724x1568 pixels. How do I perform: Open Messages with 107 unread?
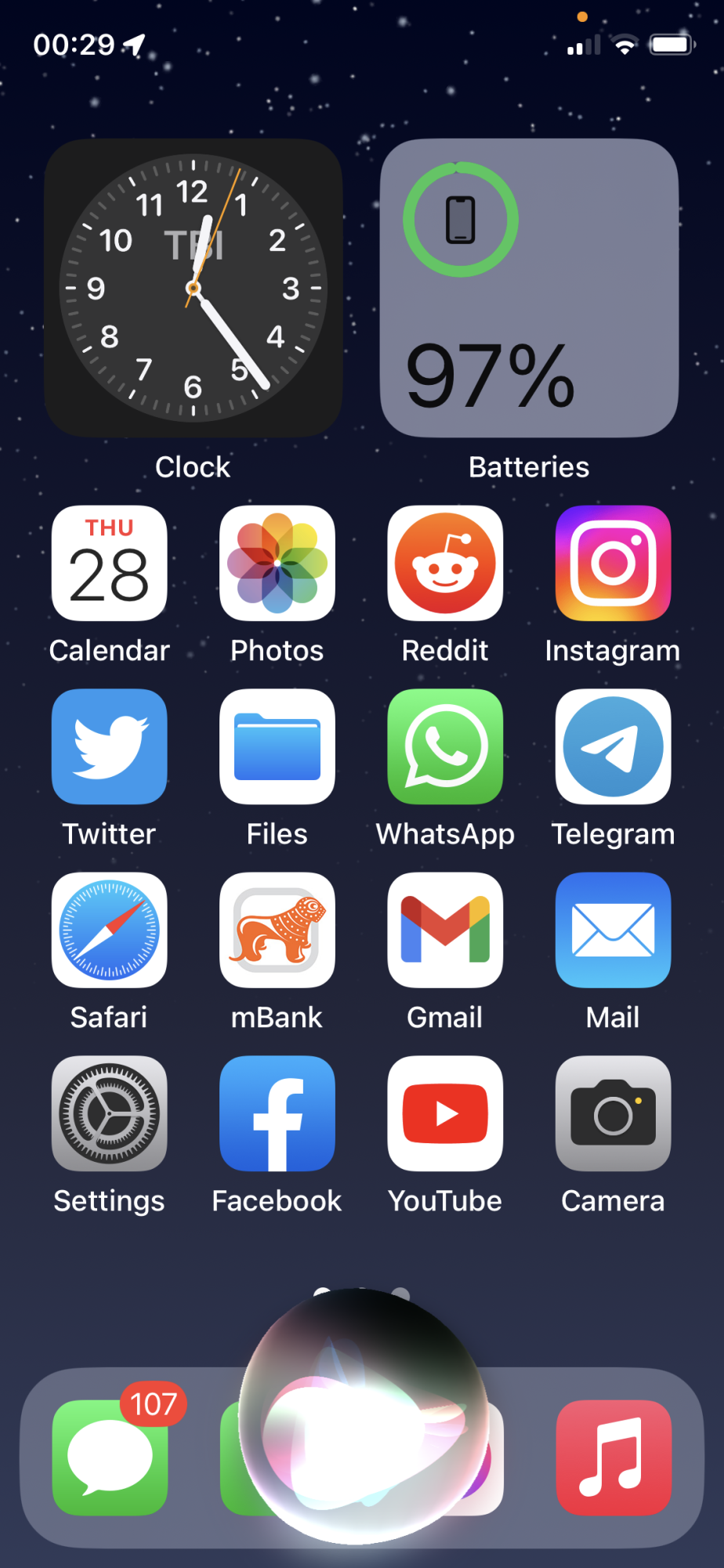coord(110,1457)
